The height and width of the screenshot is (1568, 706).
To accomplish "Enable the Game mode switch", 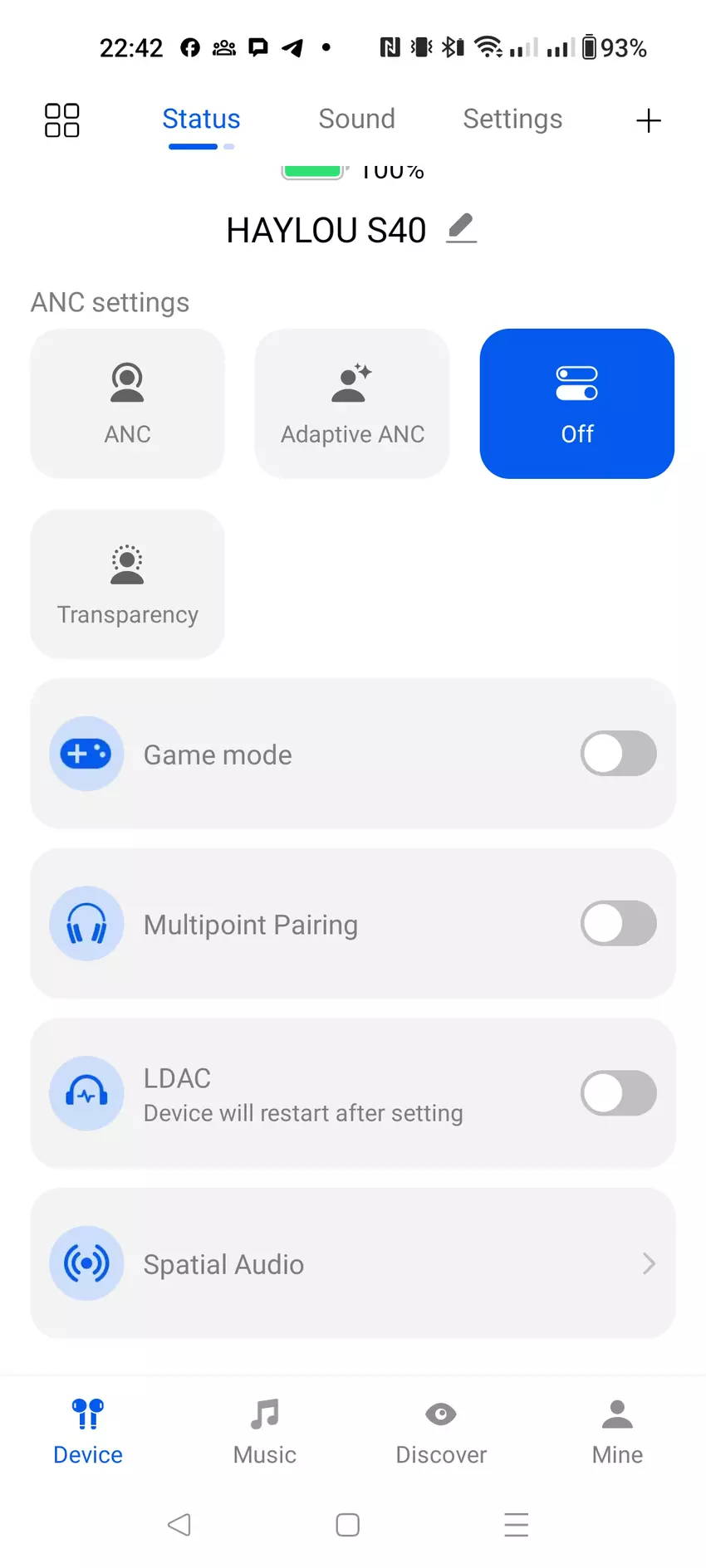I will tap(618, 754).
